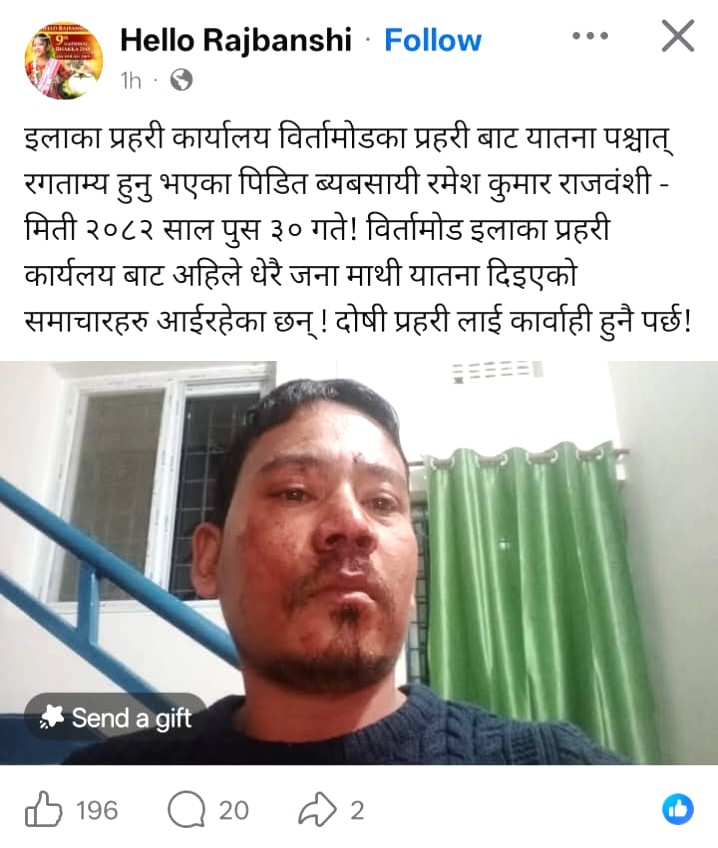Open Hello Rajbanshi's profile picture
718x848 pixels.
(x=63, y=60)
